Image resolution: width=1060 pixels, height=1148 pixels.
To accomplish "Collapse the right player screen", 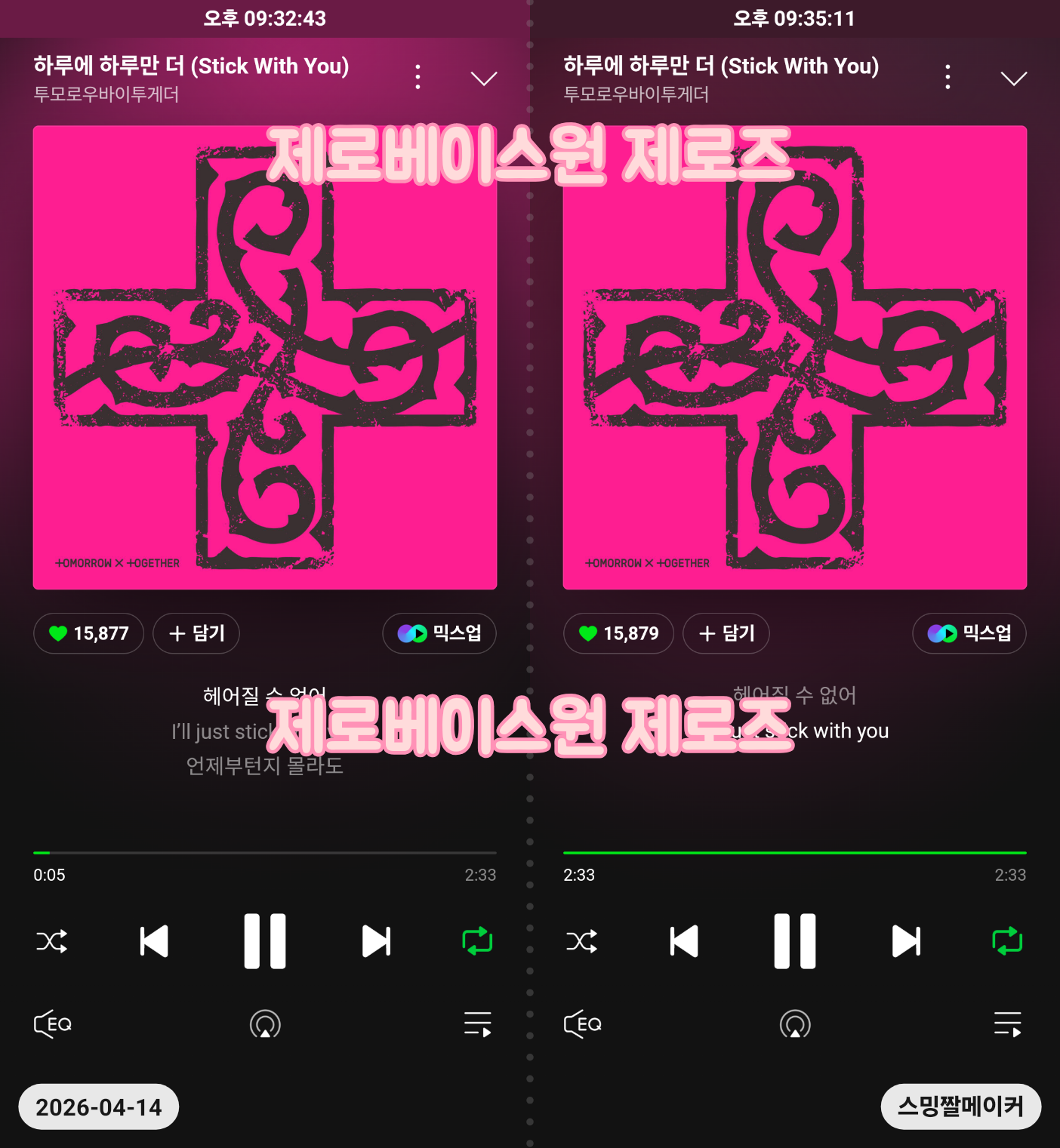I will (1013, 77).
